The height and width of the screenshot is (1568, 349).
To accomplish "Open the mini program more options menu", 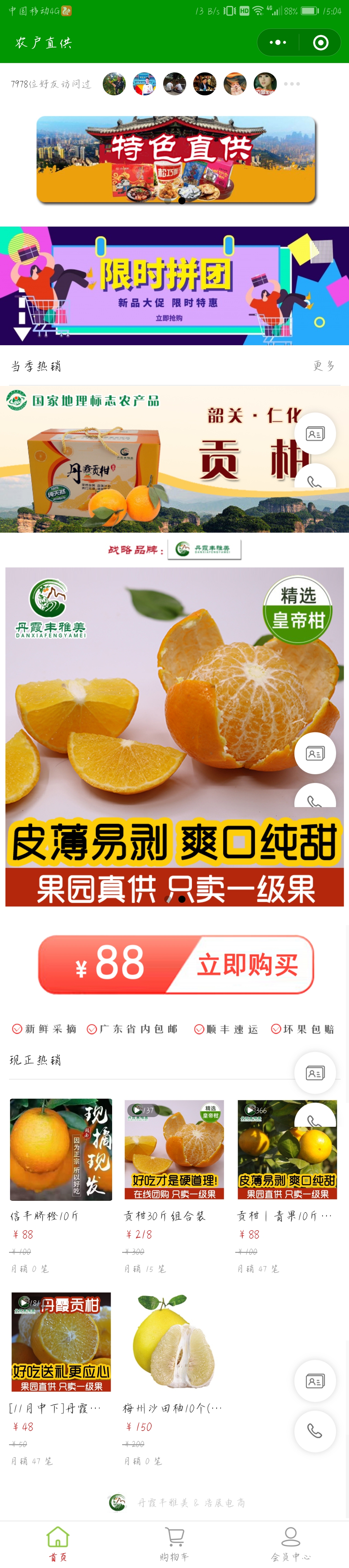I will click(x=278, y=43).
